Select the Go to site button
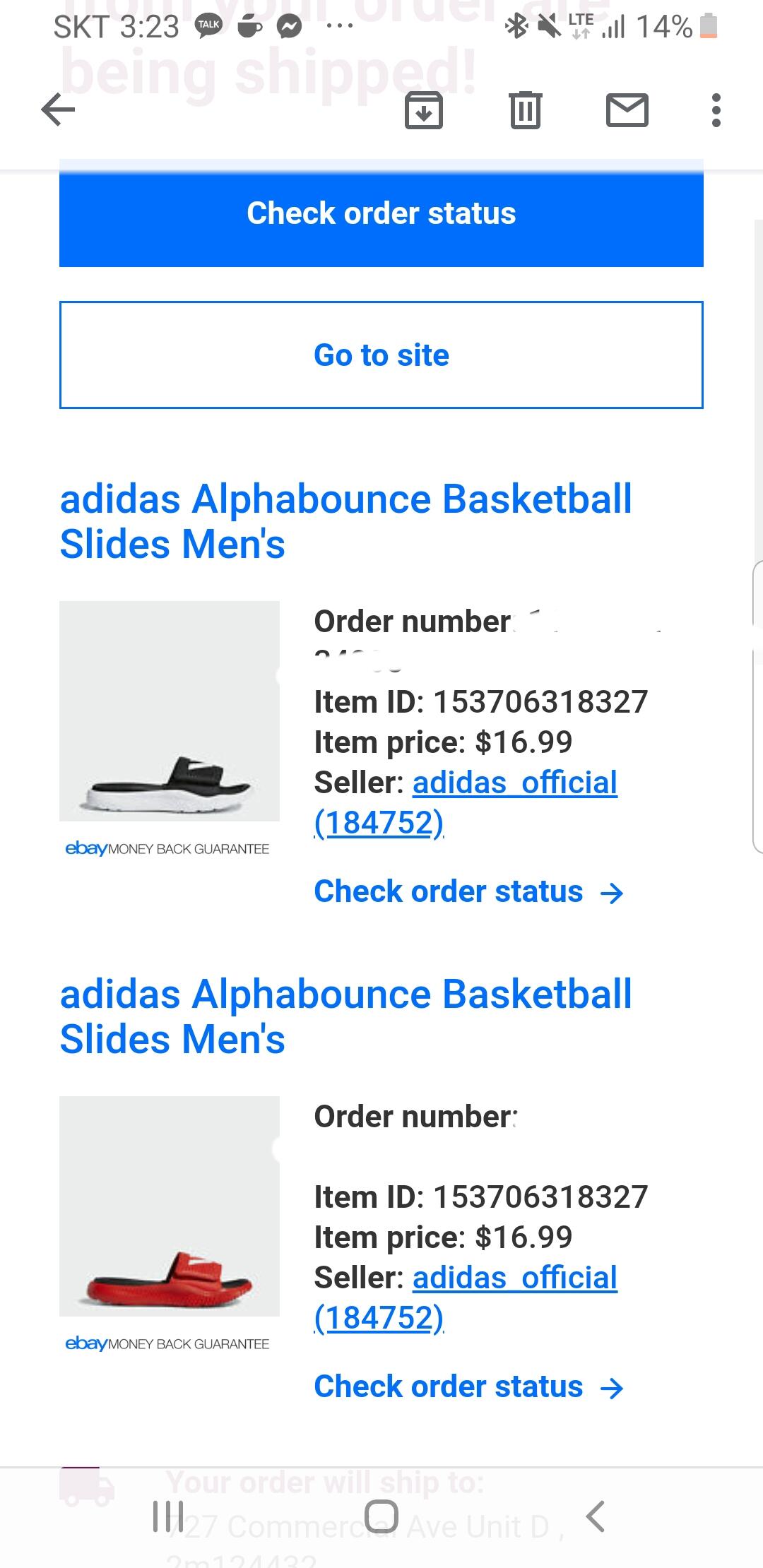Viewport: 763px width, 1568px height. click(x=381, y=355)
